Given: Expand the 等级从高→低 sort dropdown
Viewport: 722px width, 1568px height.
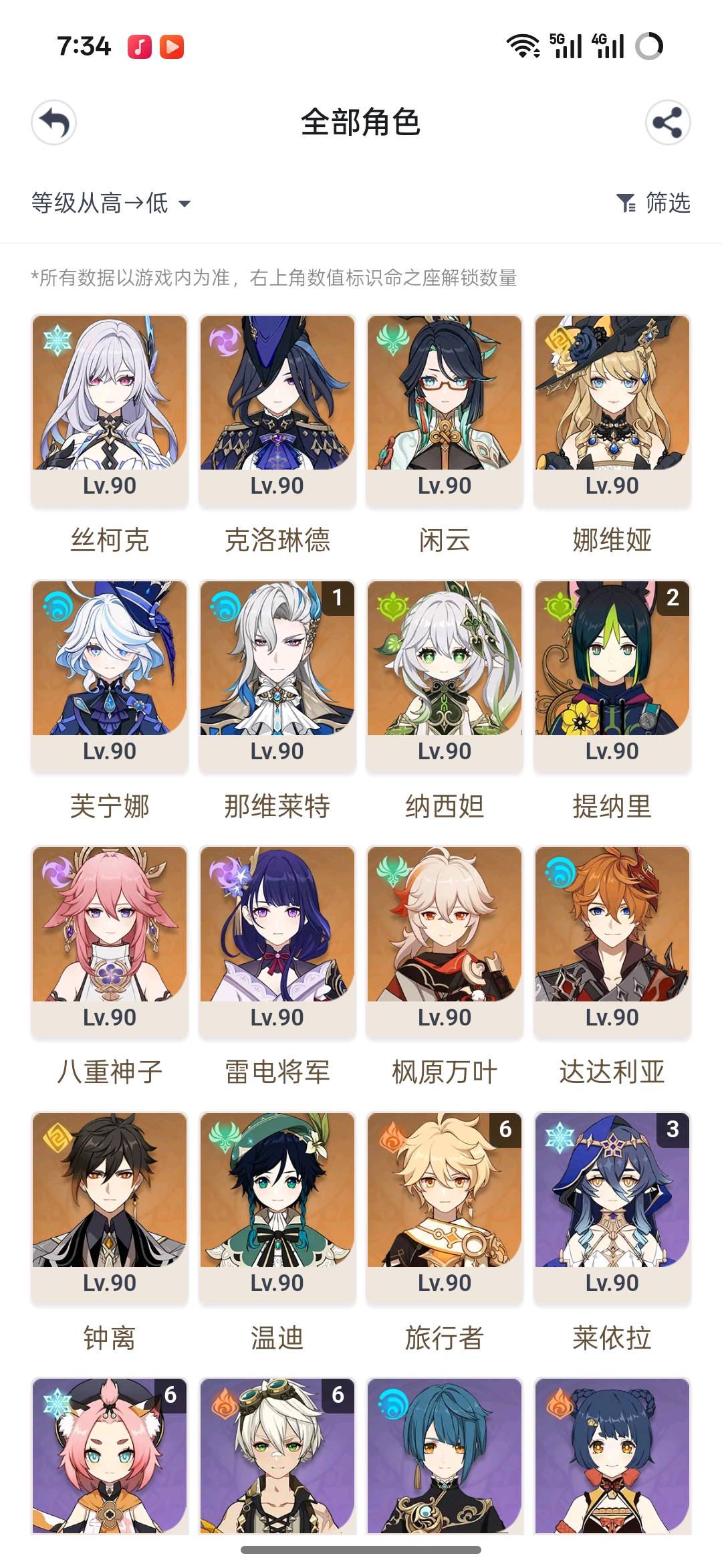Looking at the screenshot, I should coord(111,203).
